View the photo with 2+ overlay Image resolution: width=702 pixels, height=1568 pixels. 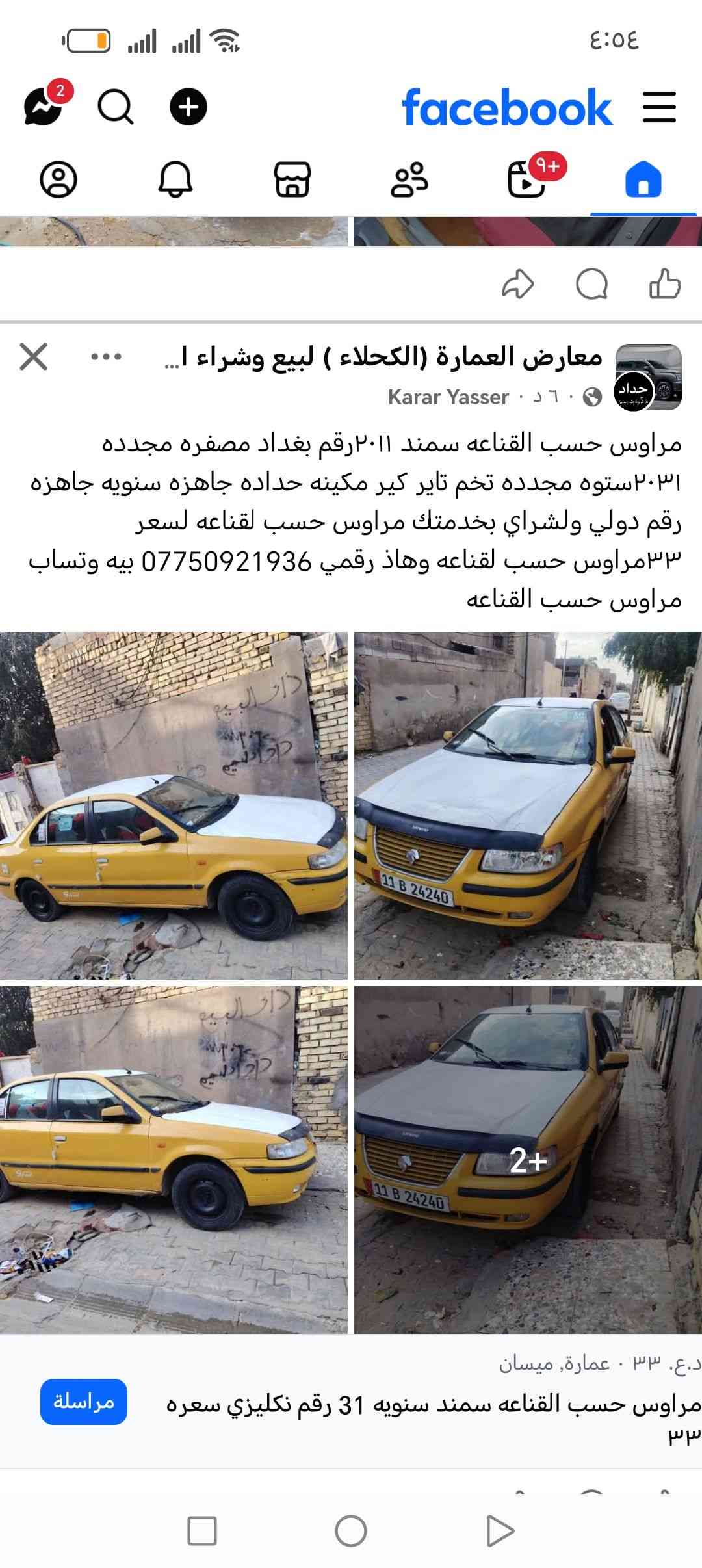point(528,1160)
